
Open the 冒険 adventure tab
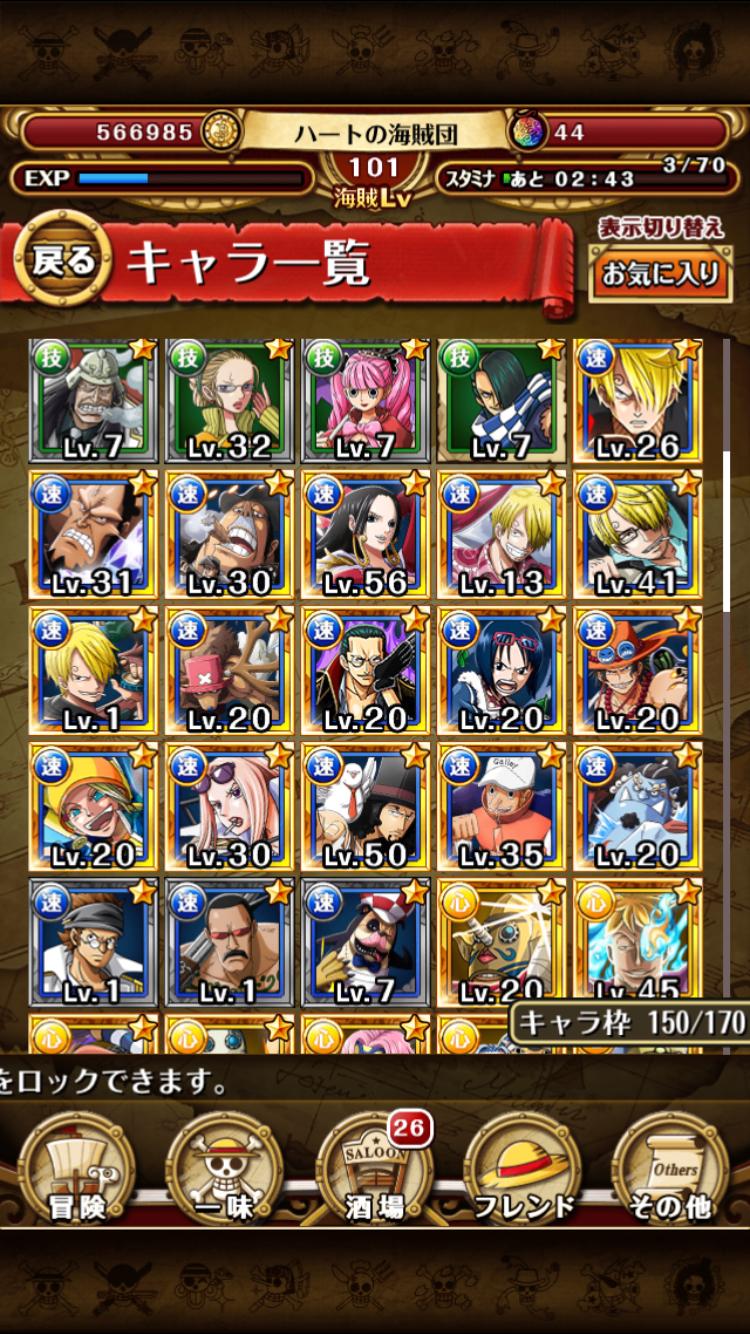coord(77,1168)
